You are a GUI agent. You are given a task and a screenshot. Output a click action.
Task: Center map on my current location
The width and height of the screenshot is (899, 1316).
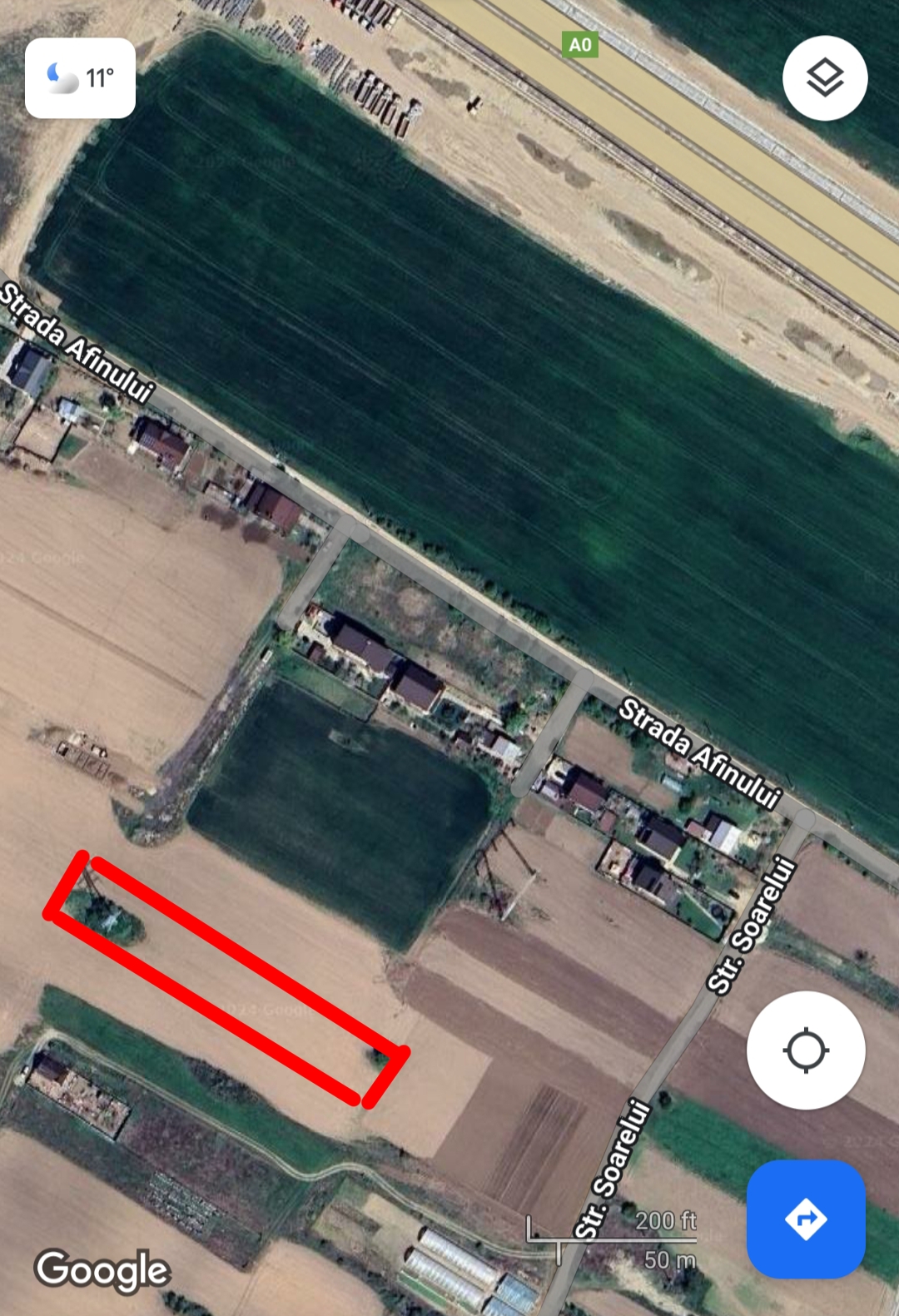[806, 1050]
